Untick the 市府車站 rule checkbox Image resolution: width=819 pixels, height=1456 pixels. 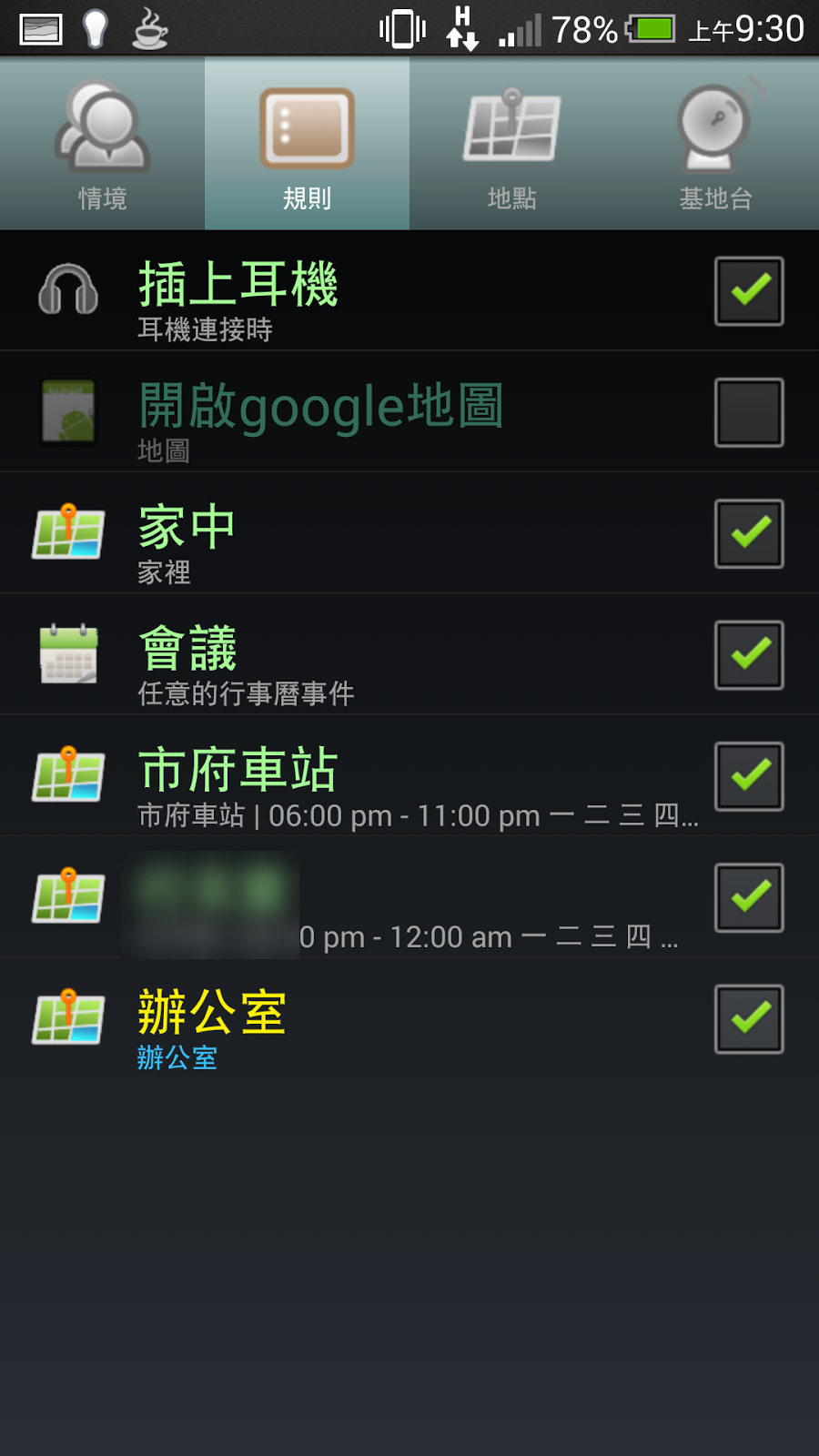[x=749, y=775]
